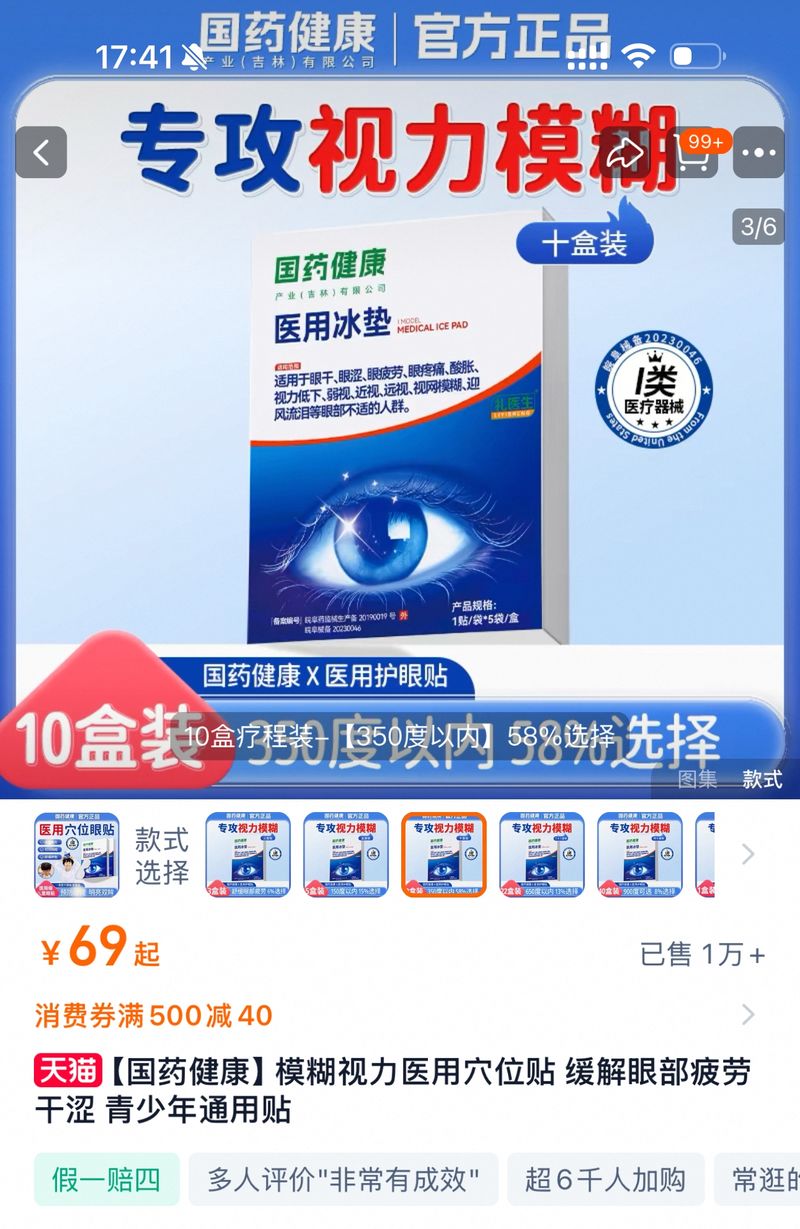
Task: Go back to the previous page
Action: [41, 153]
